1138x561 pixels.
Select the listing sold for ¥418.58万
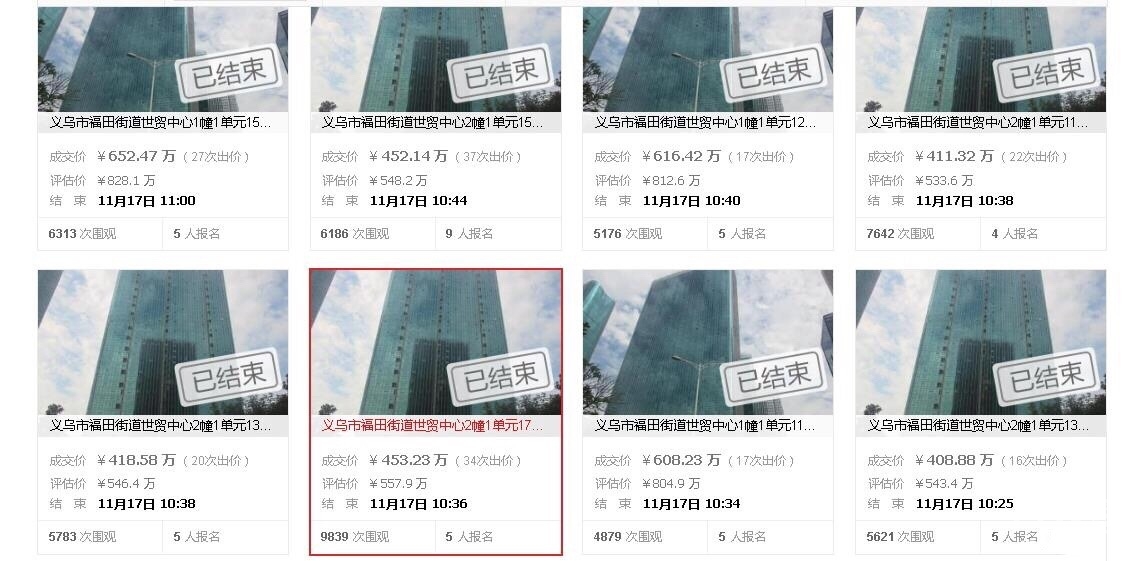162,425
